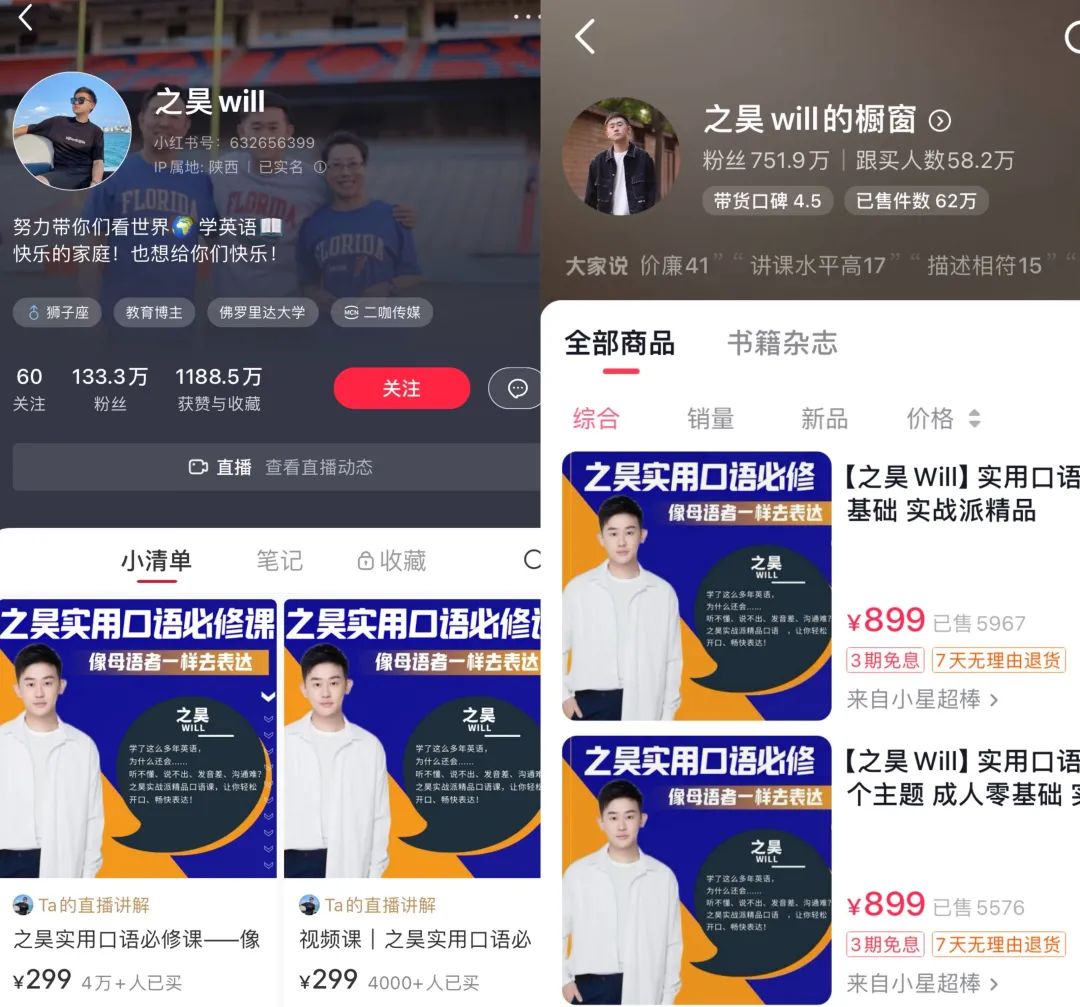Sort the products by 价格

942,418
